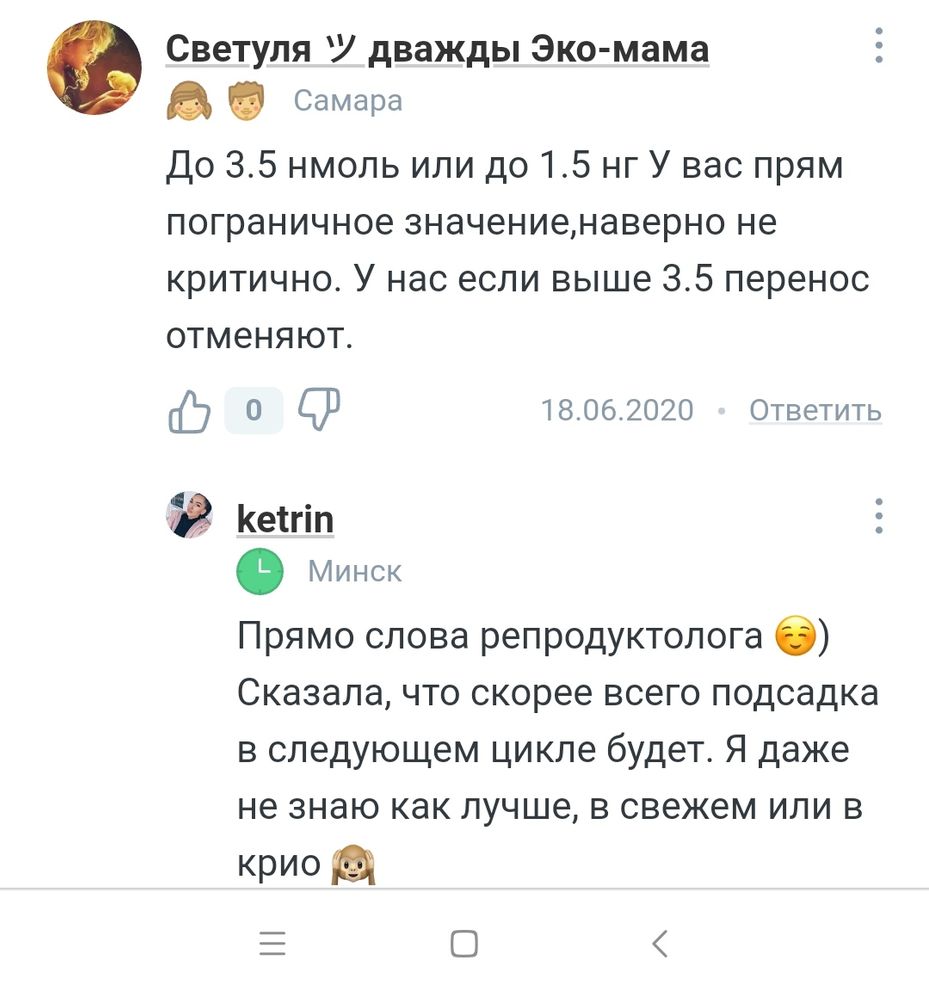Like Светуля's comment with thumbs up
Image resolution: width=929 pixels, height=1000 pixels.
[x=191, y=410]
